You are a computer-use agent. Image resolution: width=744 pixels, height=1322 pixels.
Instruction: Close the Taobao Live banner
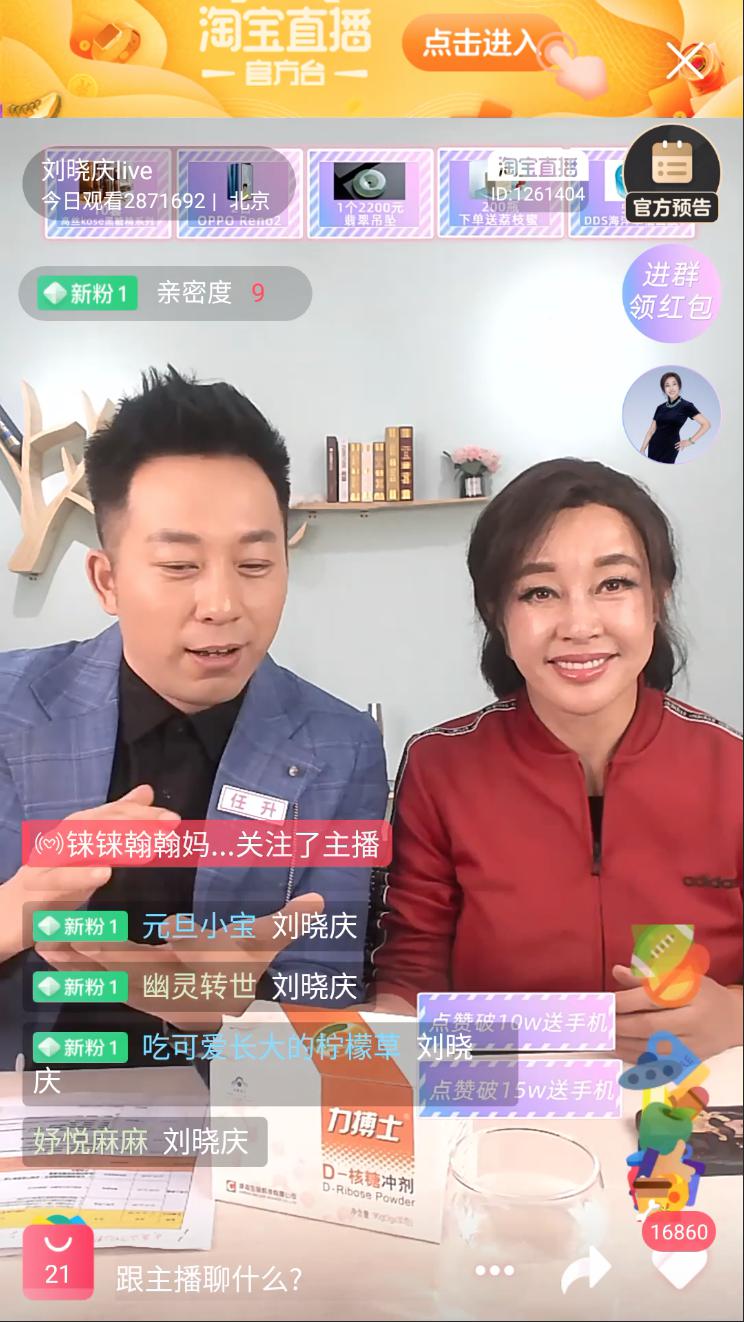(x=685, y=61)
